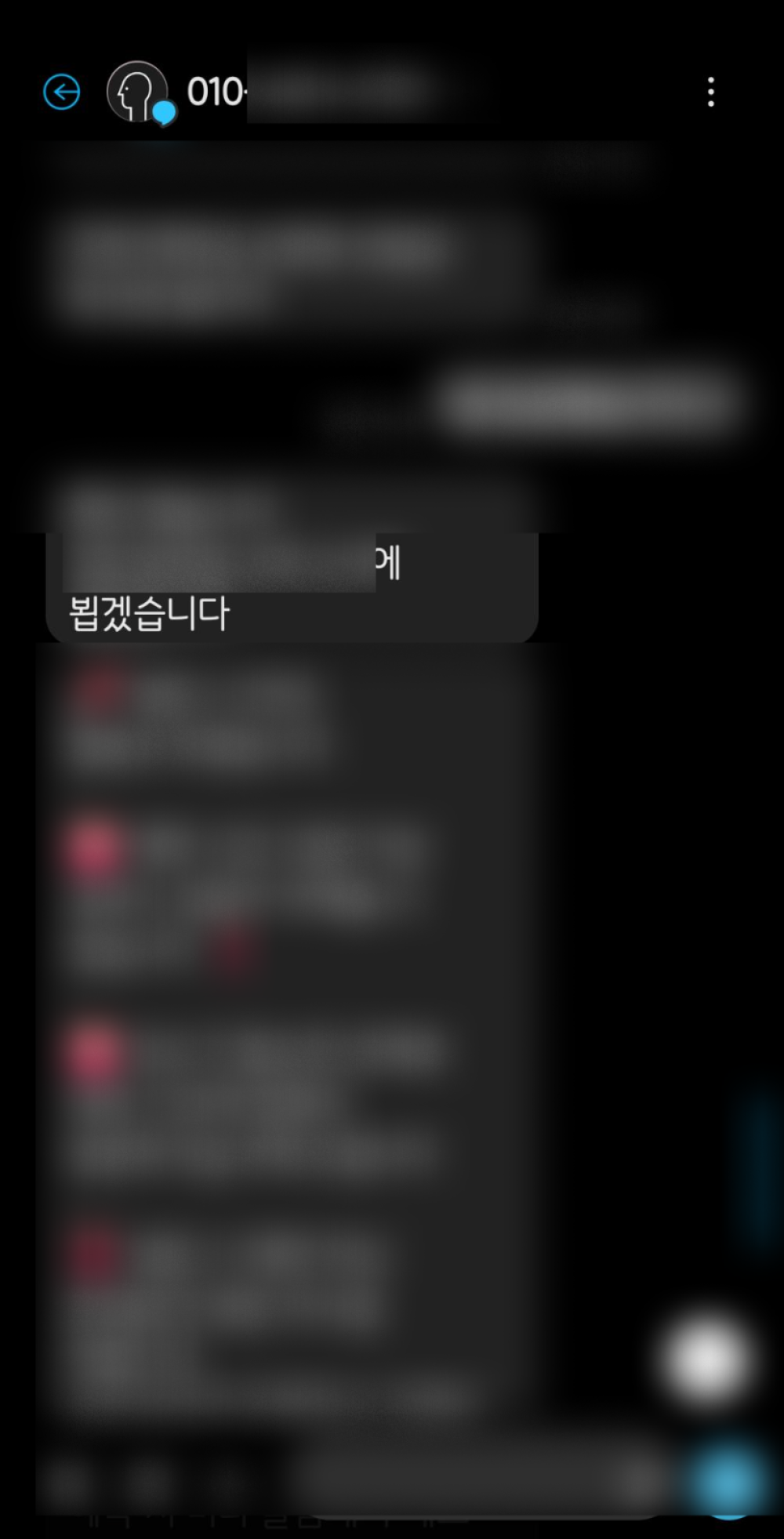
Task: Tap the back arrow icon
Action: 61,93
